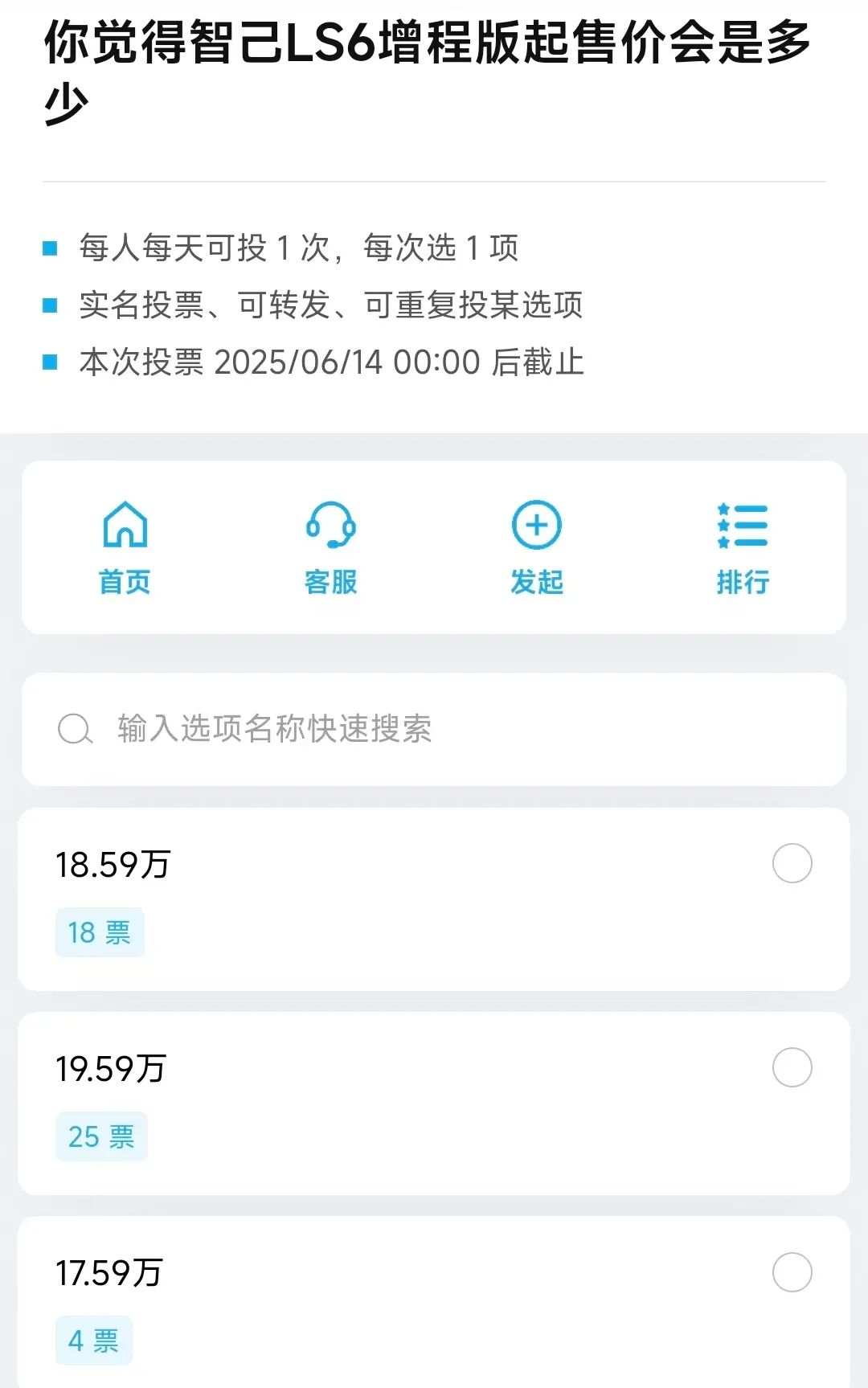Open the 排行 ranking list
Screen dimensions: 868x1388
point(743,547)
